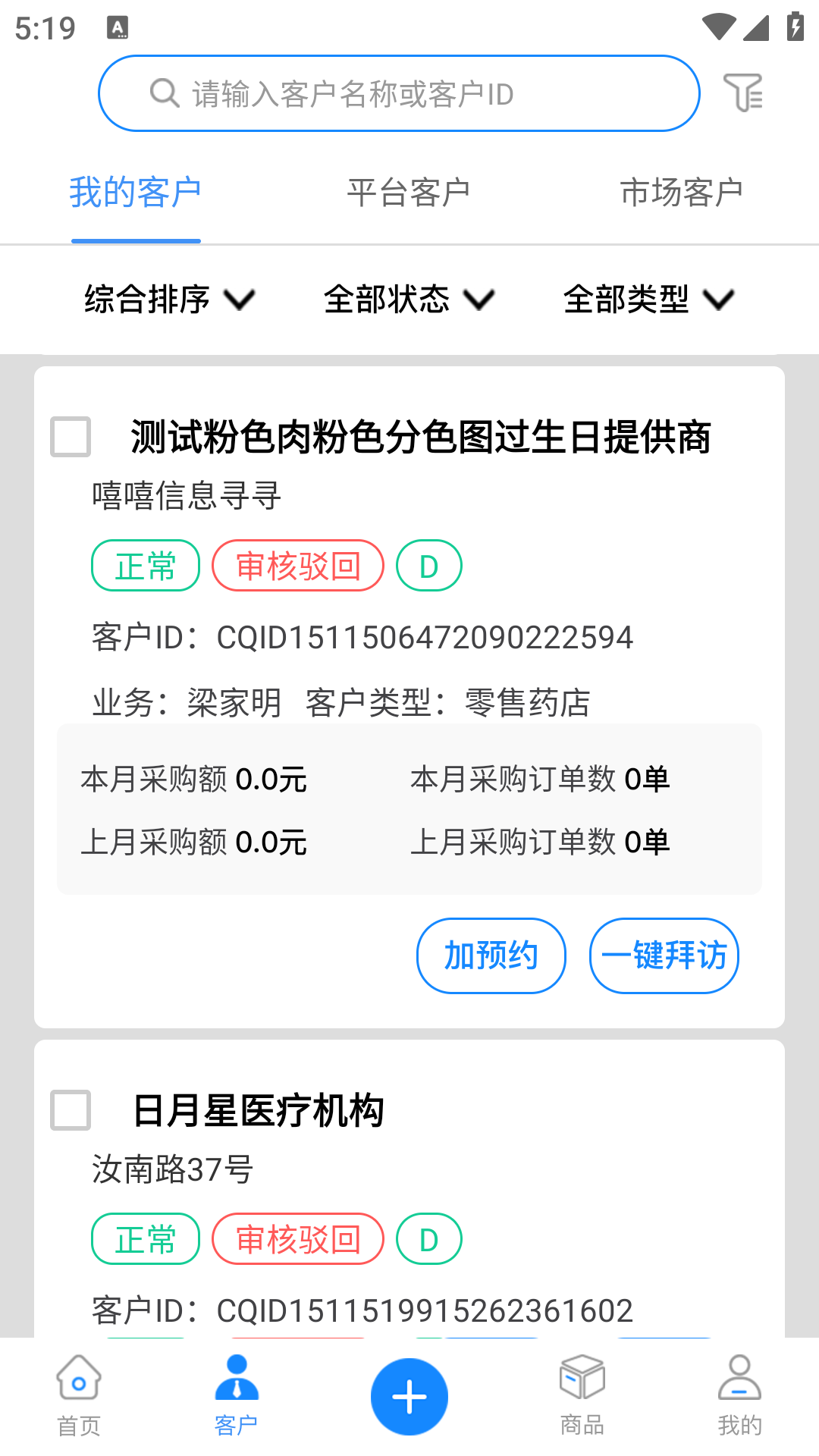Open the filter icon beside search
Screen dimensions: 819x1456
[x=742, y=93]
